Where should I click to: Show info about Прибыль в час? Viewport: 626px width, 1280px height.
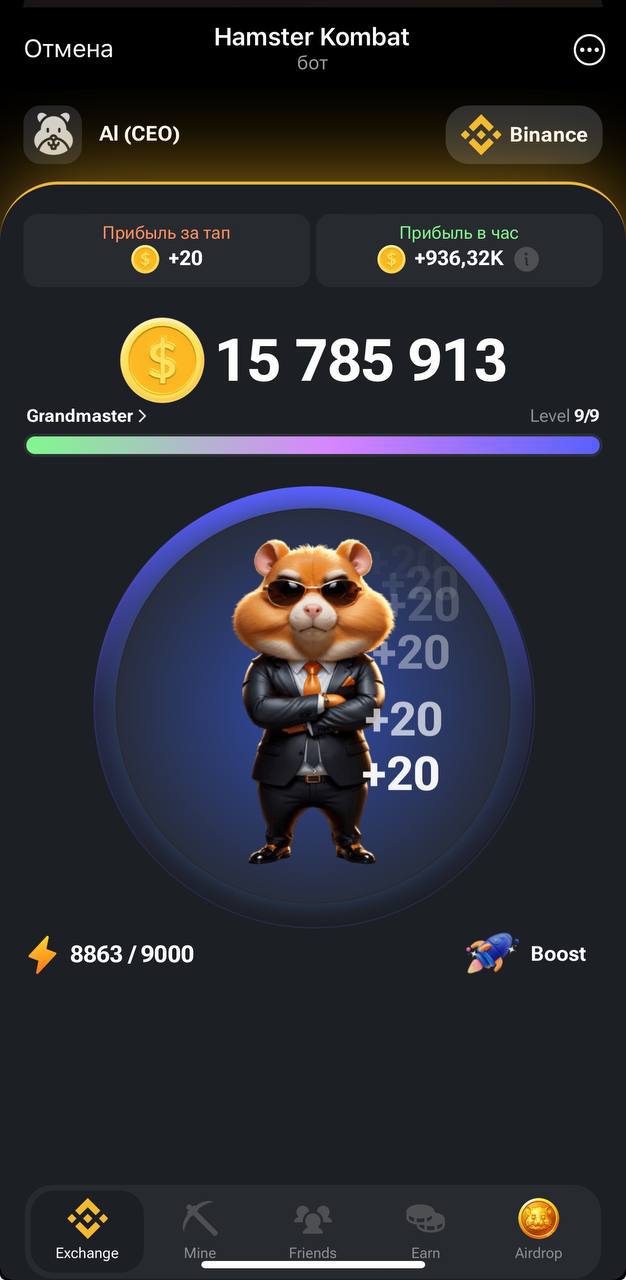coord(526,260)
